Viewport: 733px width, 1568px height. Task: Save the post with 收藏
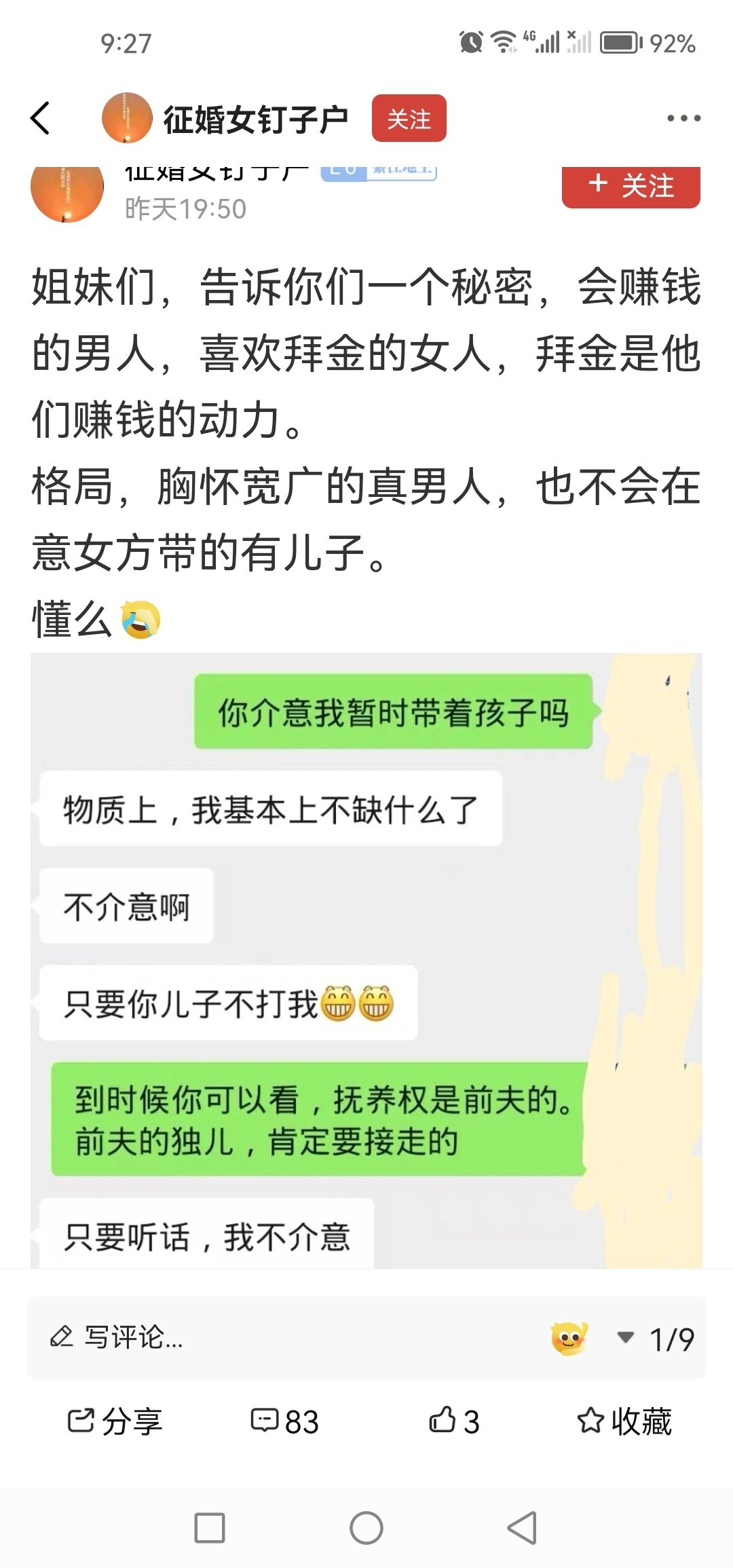(624, 1421)
